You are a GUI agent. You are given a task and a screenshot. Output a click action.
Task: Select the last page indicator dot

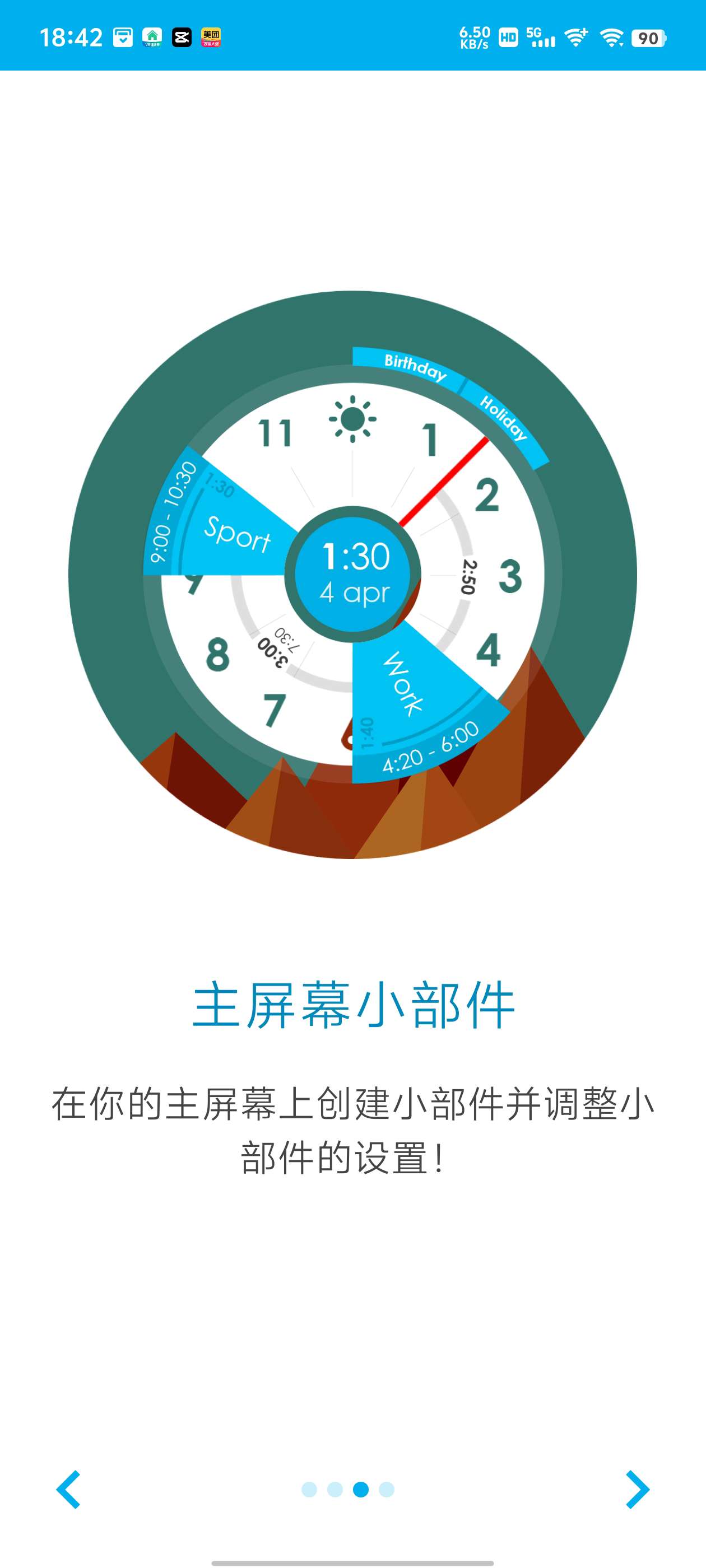pos(387,1490)
